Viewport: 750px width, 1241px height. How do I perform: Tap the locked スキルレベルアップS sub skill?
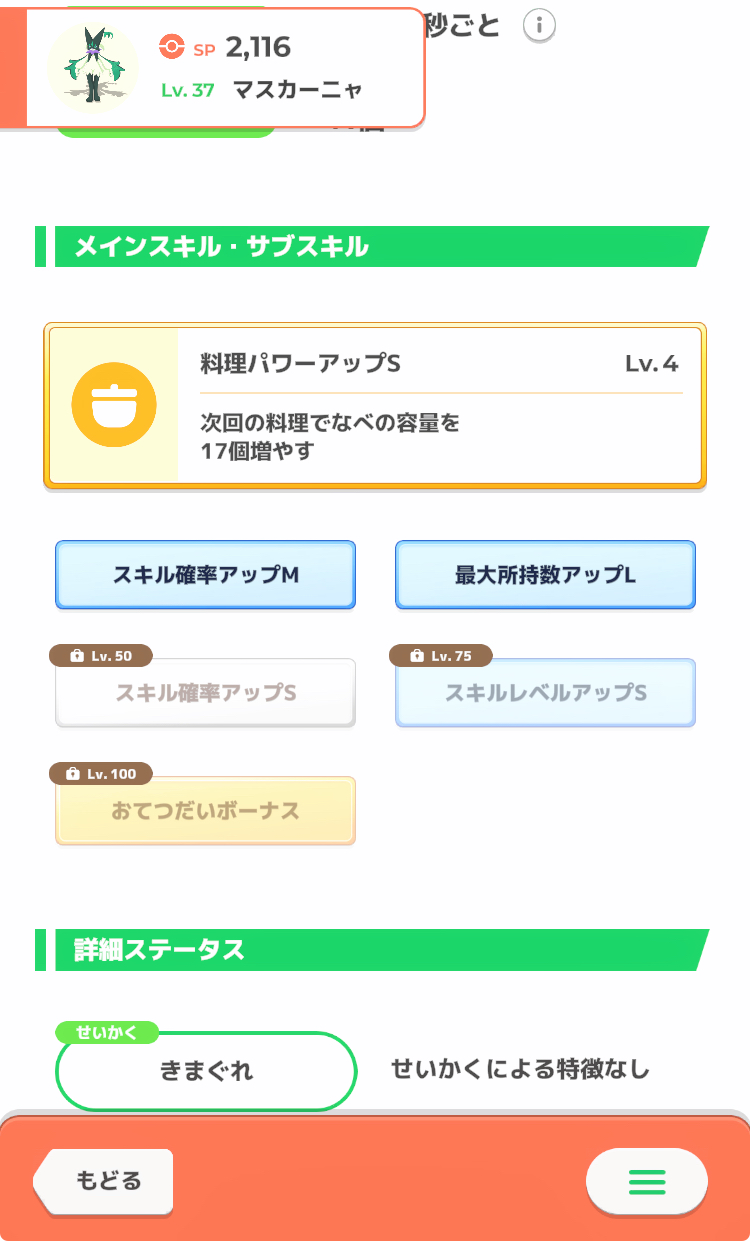coord(545,693)
